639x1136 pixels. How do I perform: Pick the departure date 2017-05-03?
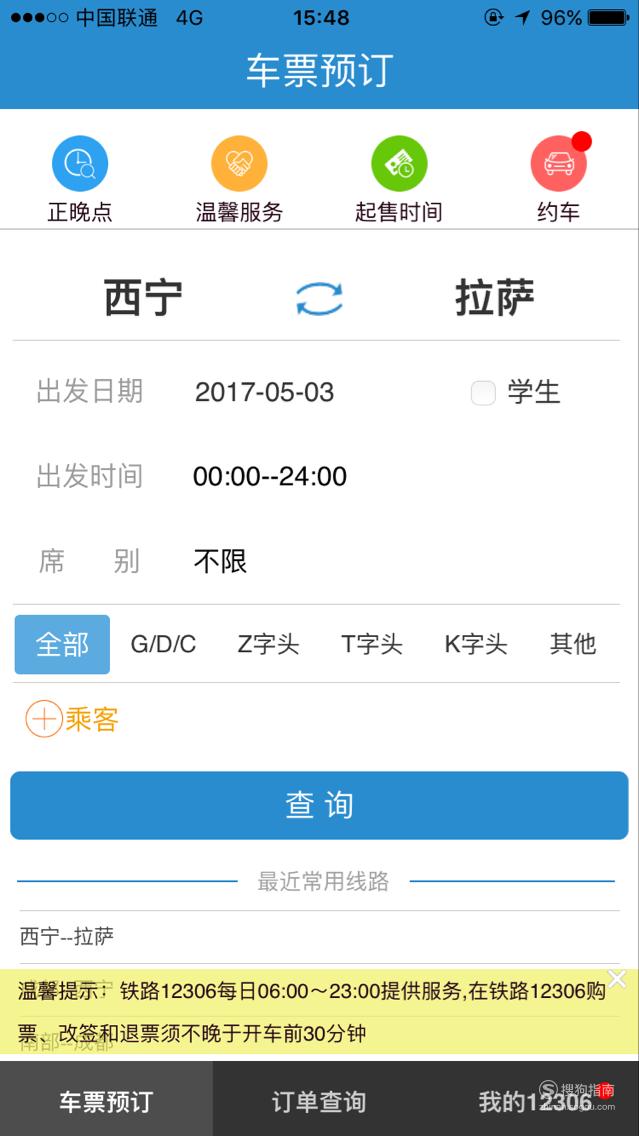click(264, 392)
